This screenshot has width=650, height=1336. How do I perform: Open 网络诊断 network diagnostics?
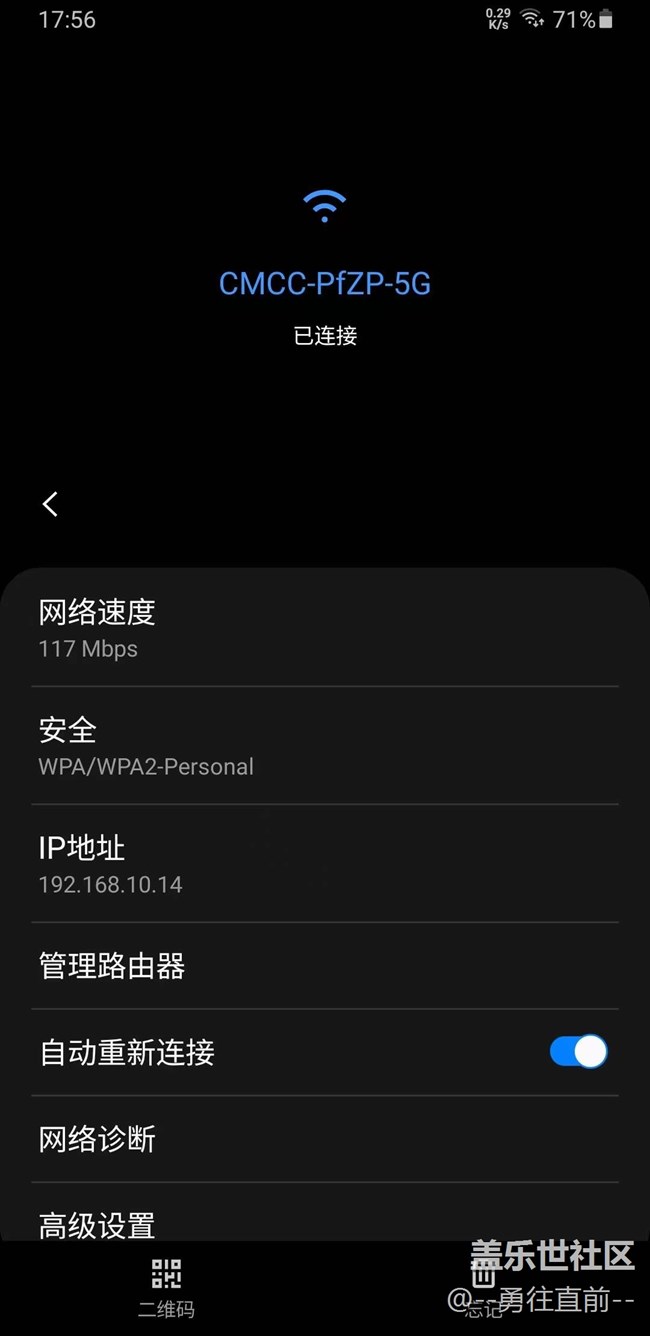[x=97, y=1139]
